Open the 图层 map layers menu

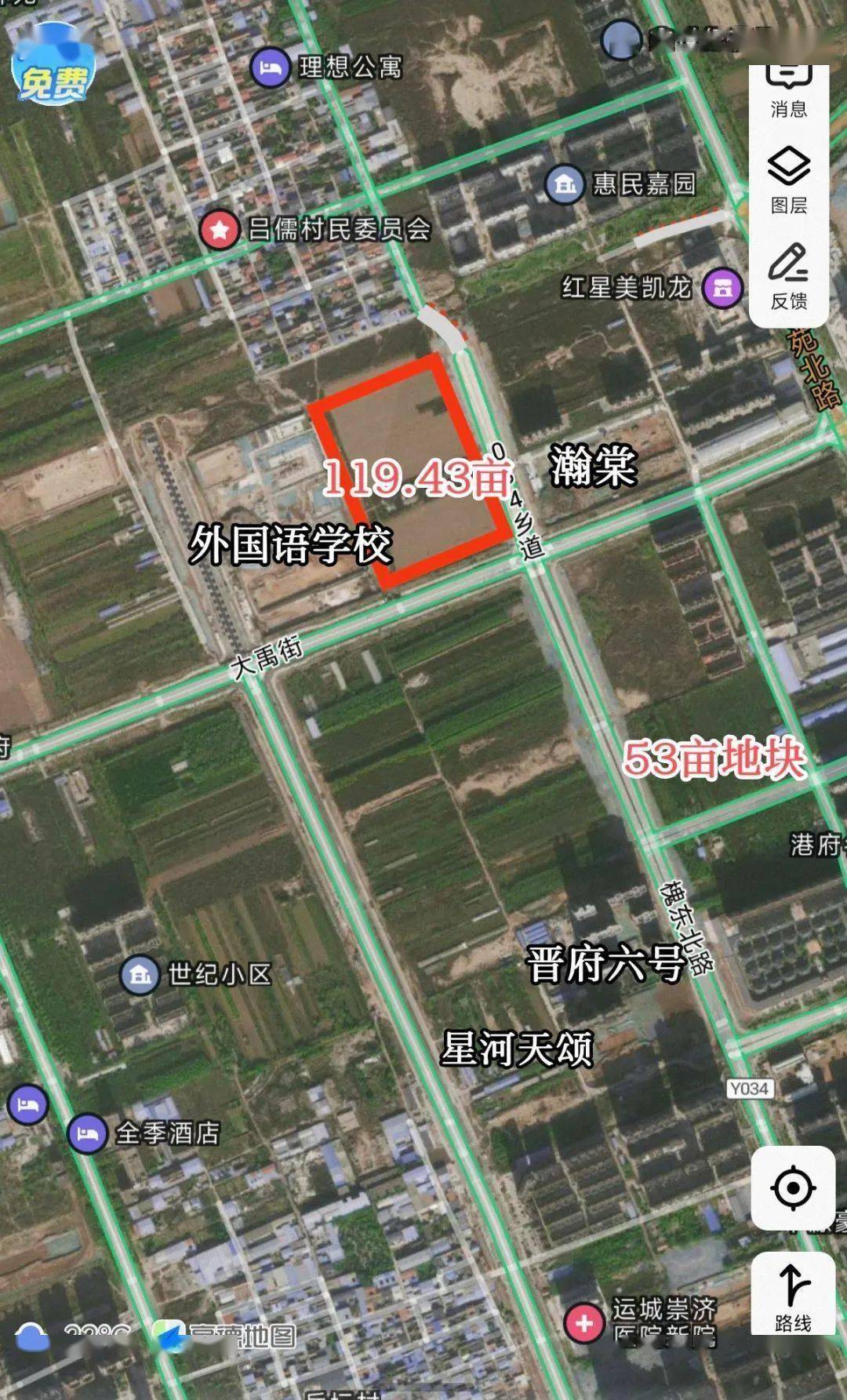(788, 180)
